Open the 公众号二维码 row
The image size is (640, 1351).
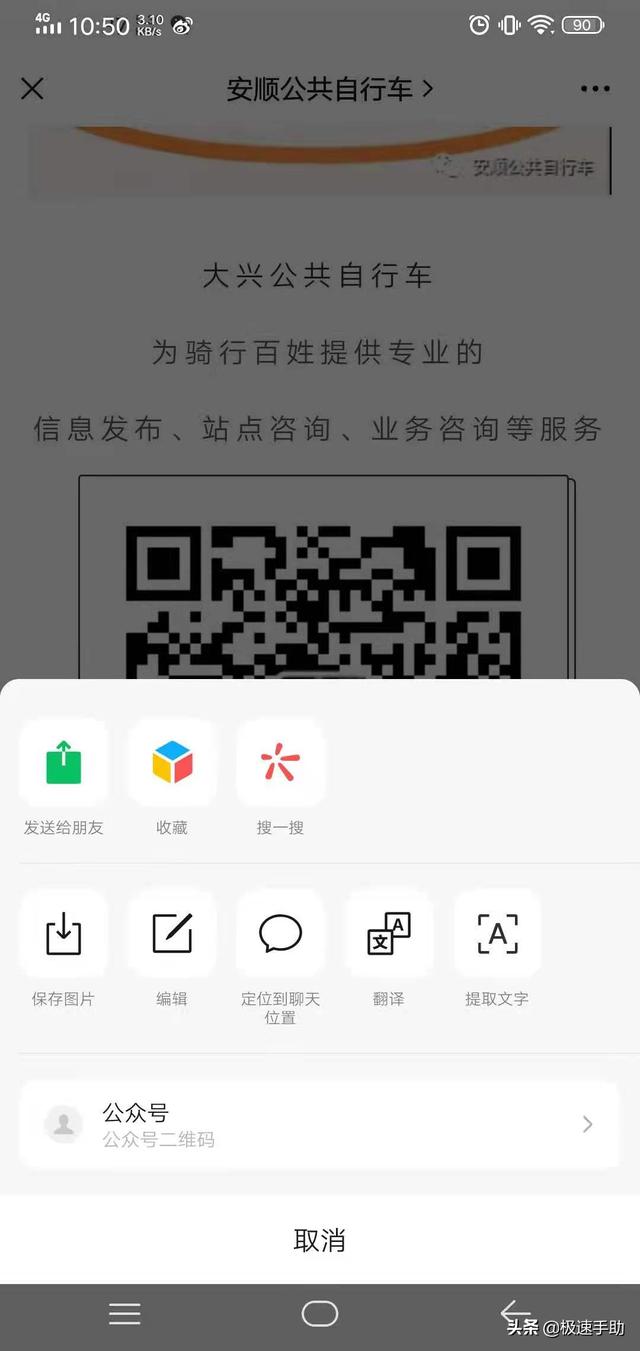(320, 1124)
